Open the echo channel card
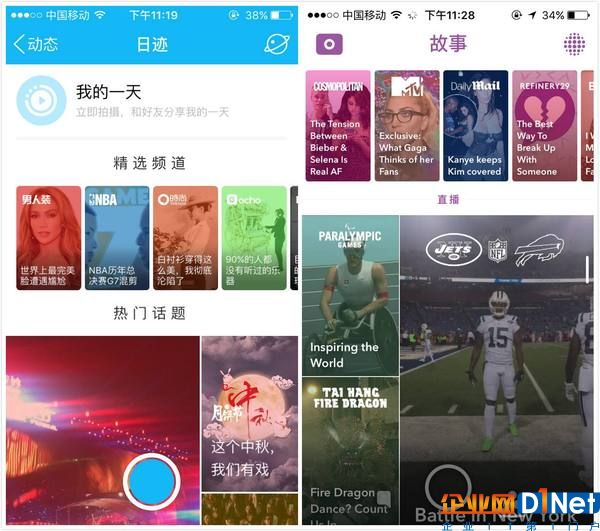 pos(253,238)
